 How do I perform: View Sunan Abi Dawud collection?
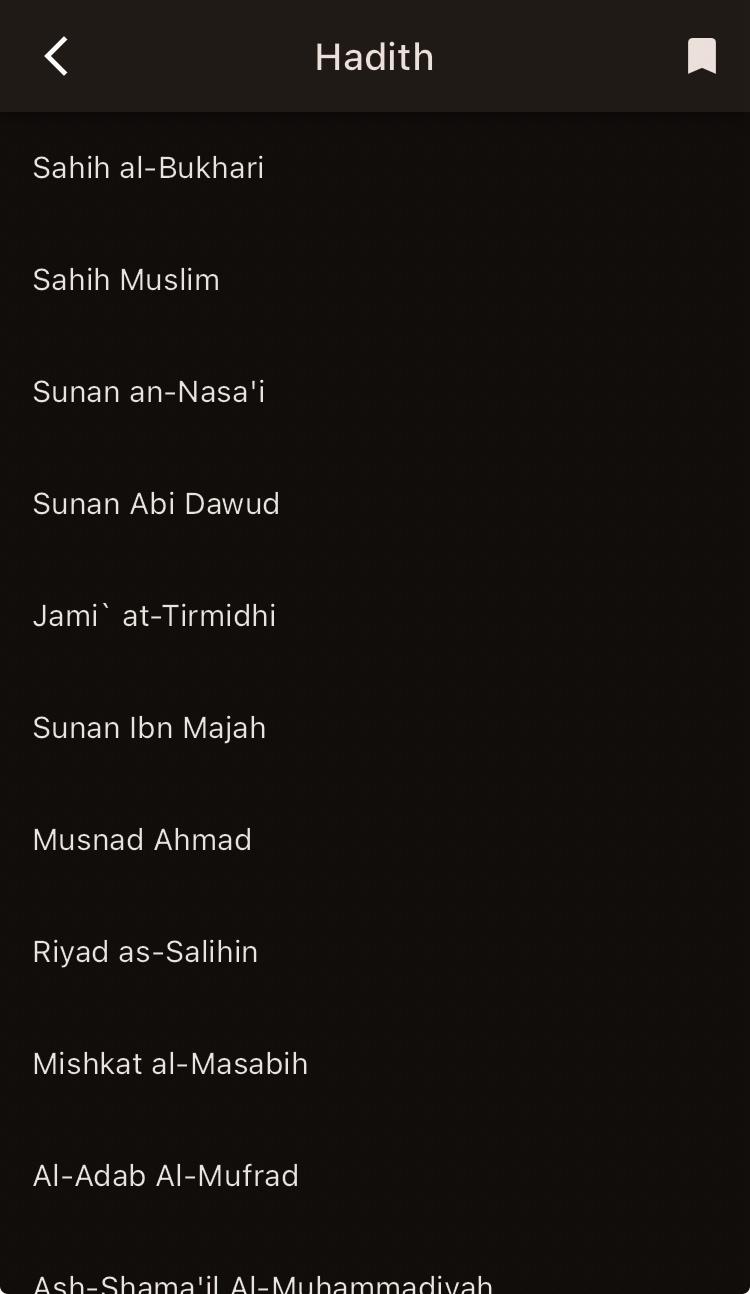tap(156, 504)
